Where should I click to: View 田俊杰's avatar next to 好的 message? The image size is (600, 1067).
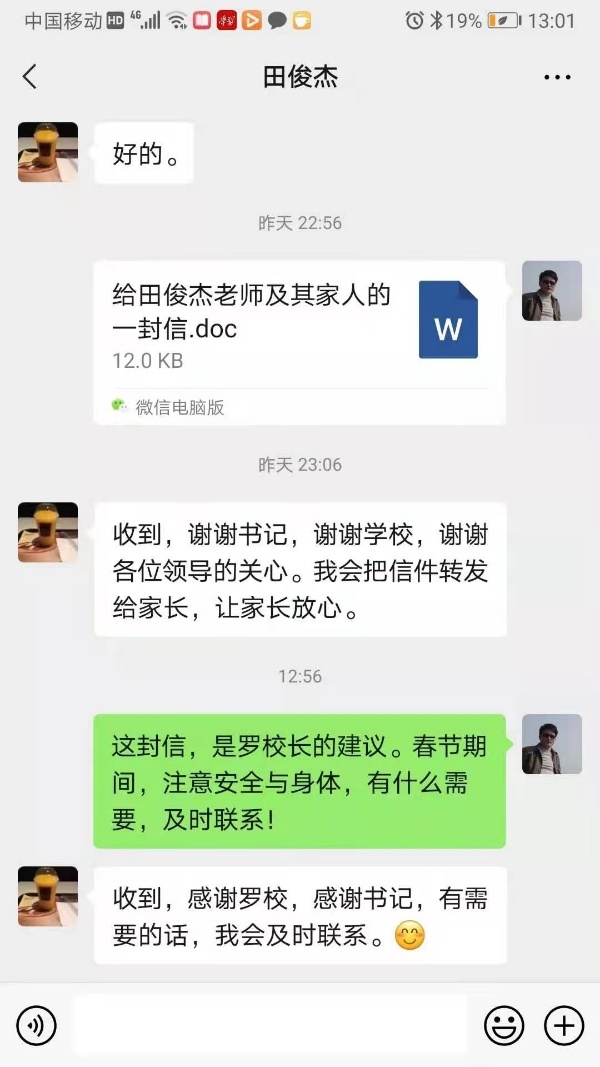click(x=48, y=152)
